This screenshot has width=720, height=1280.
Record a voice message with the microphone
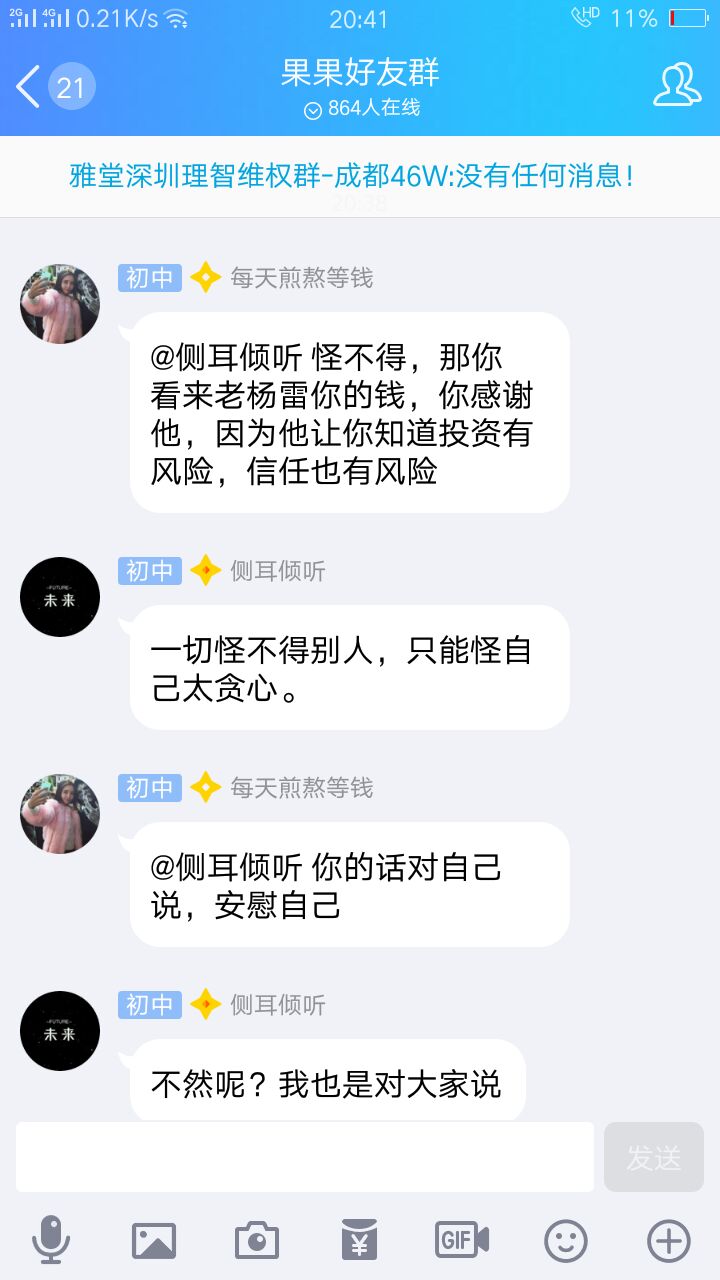click(51, 1241)
